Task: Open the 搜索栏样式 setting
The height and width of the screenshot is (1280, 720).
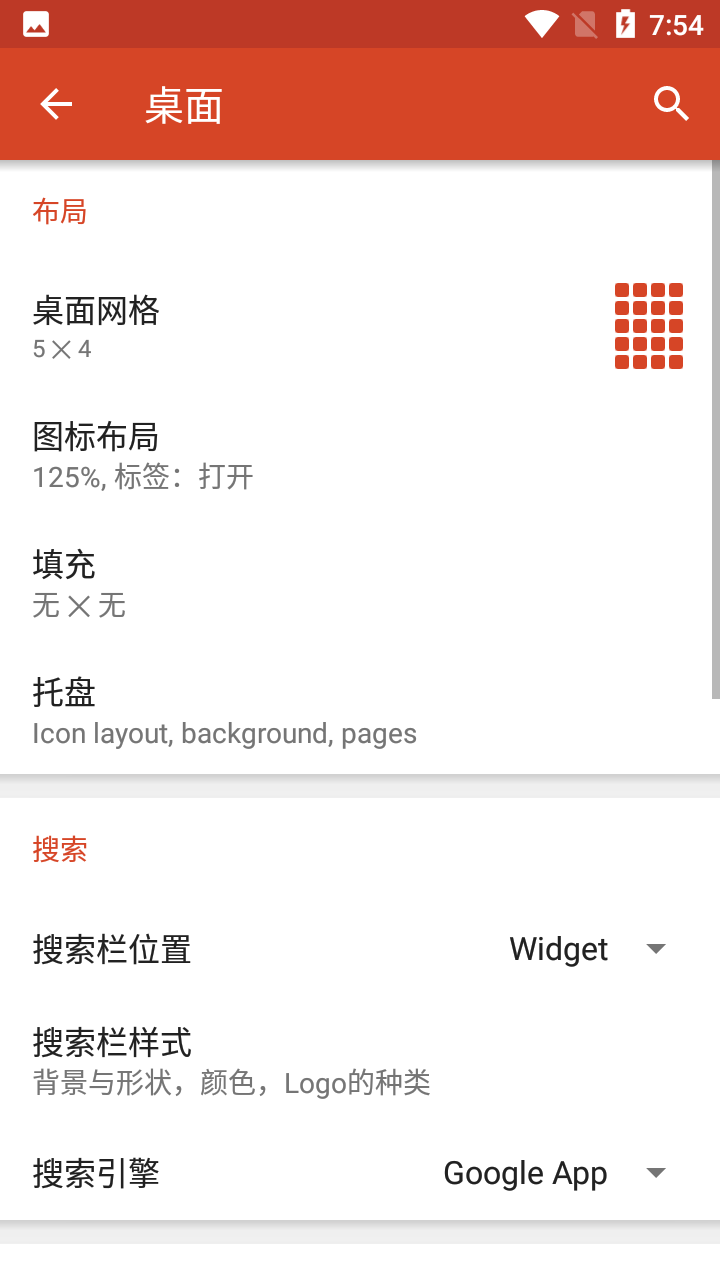Action: tap(360, 1060)
